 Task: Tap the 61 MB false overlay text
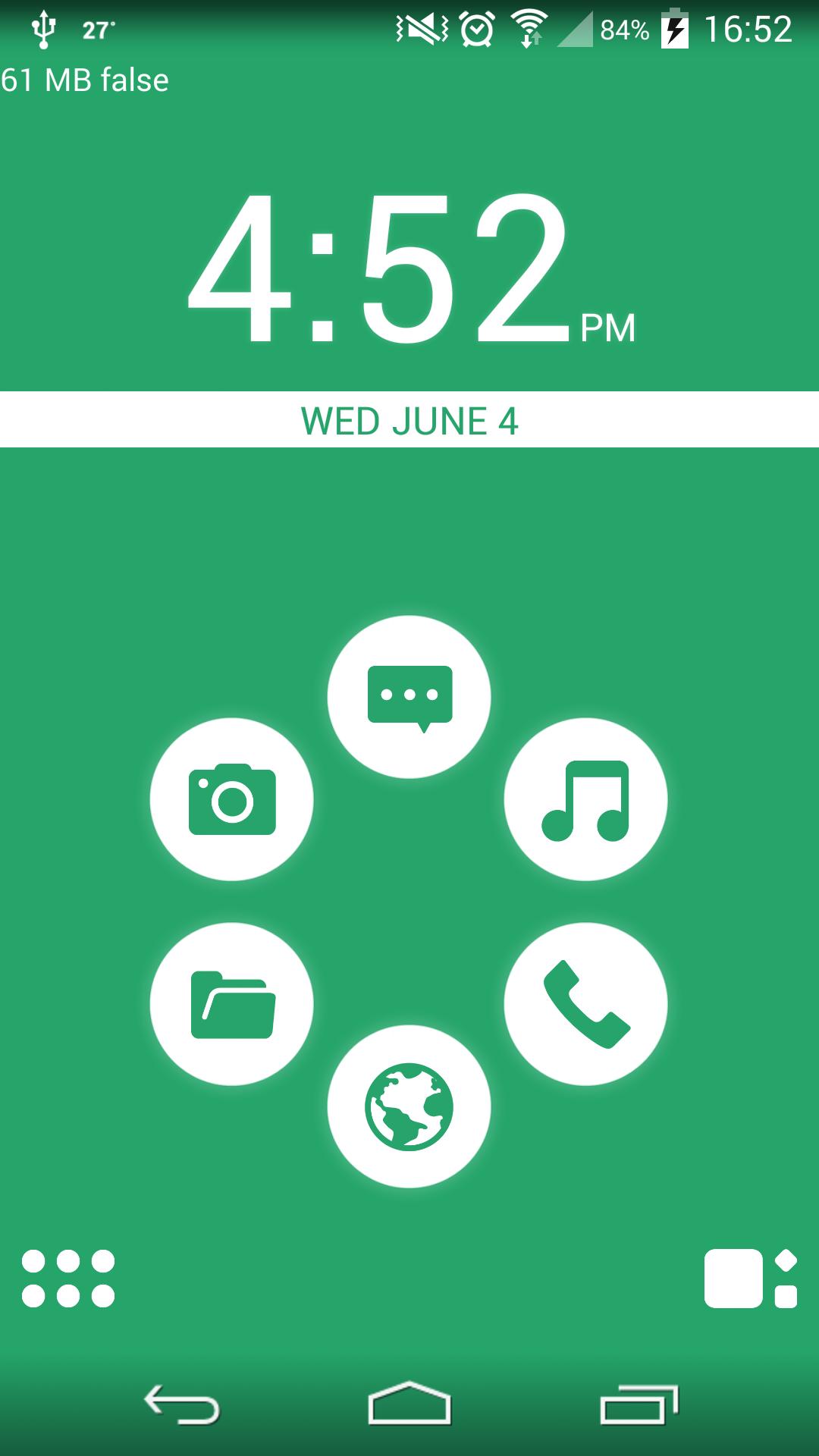[85, 79]
